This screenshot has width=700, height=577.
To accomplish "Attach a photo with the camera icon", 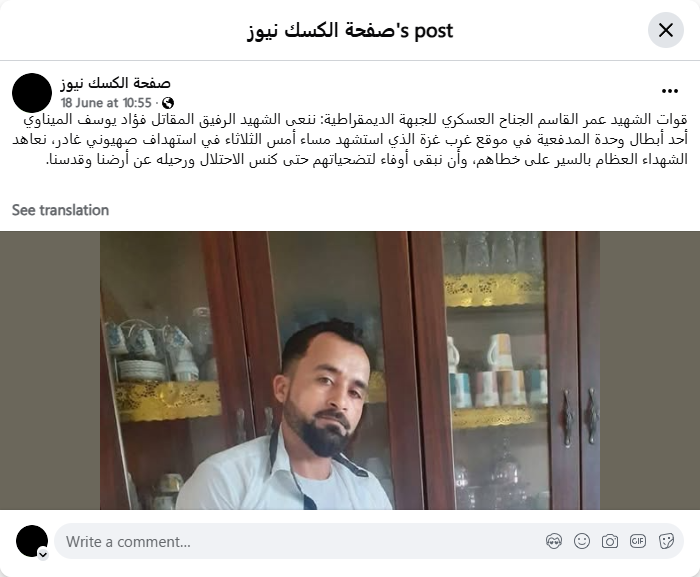I will tap(610, 542).
